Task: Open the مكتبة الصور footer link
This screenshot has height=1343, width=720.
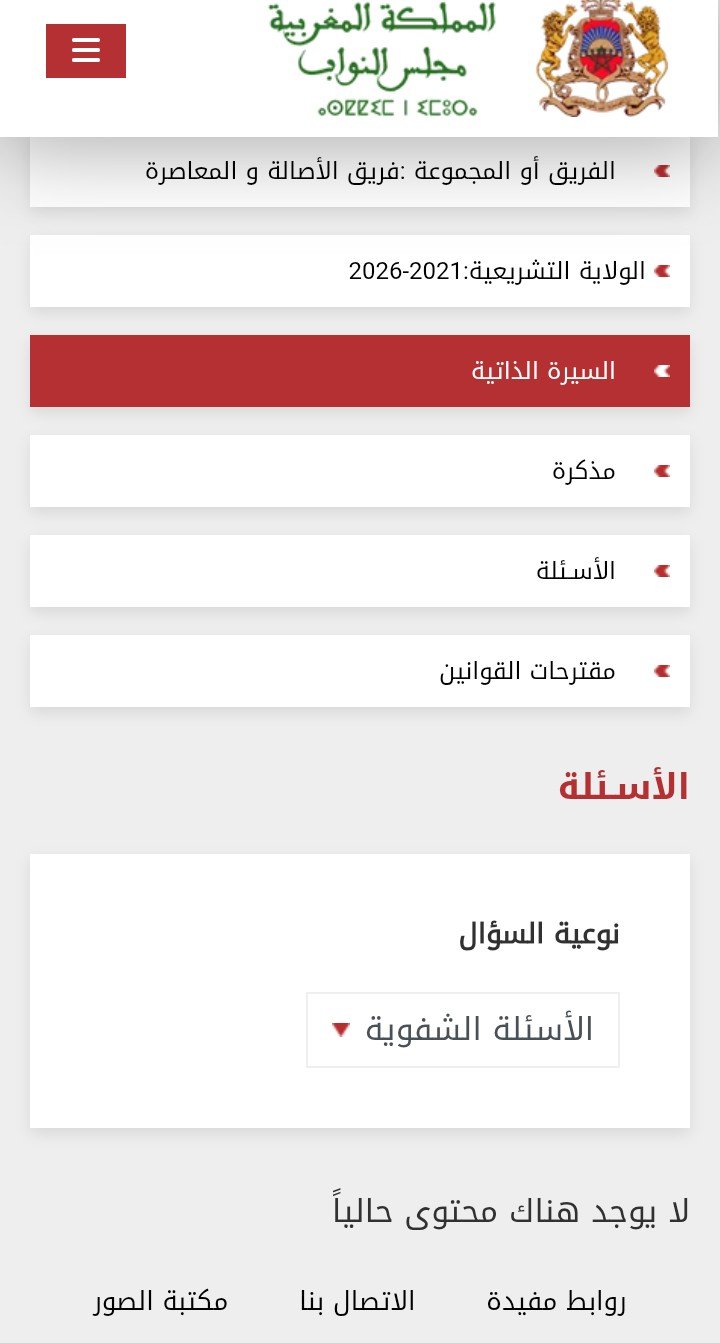Action: 161,1301
